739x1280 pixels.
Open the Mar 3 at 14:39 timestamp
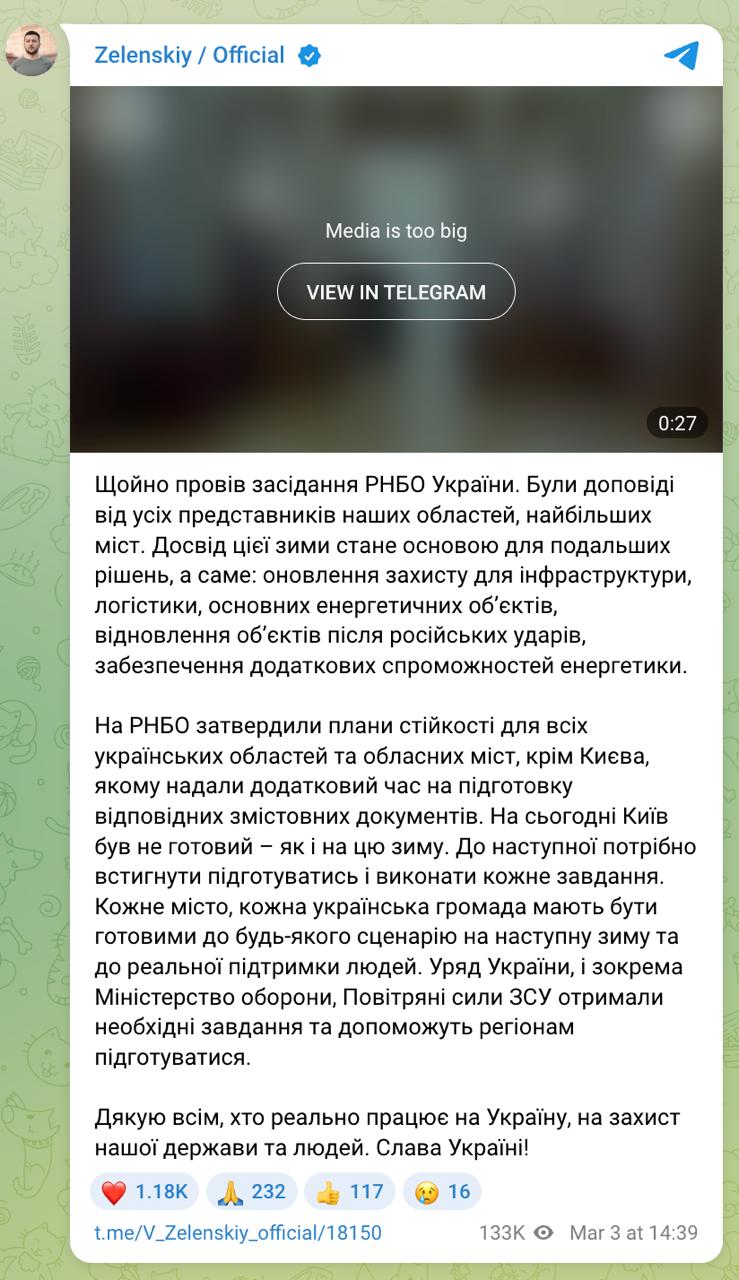pyautogui.click(x=633, y=1233)
